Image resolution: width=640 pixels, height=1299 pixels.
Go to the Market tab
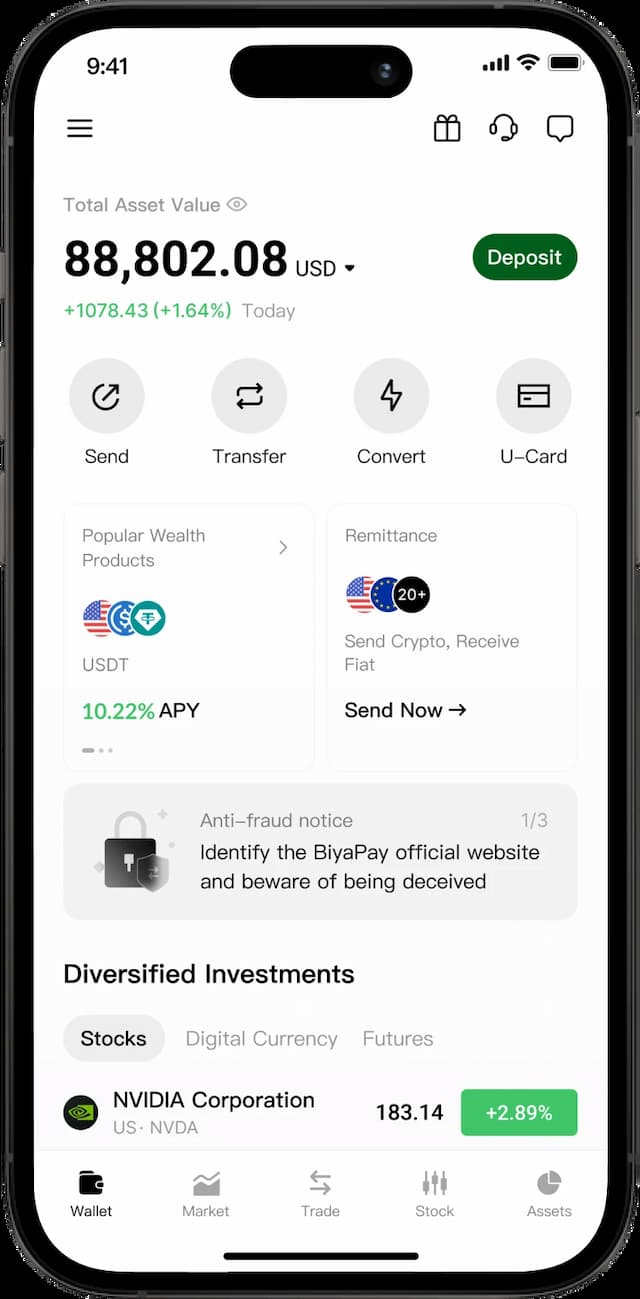point(206,1194)
